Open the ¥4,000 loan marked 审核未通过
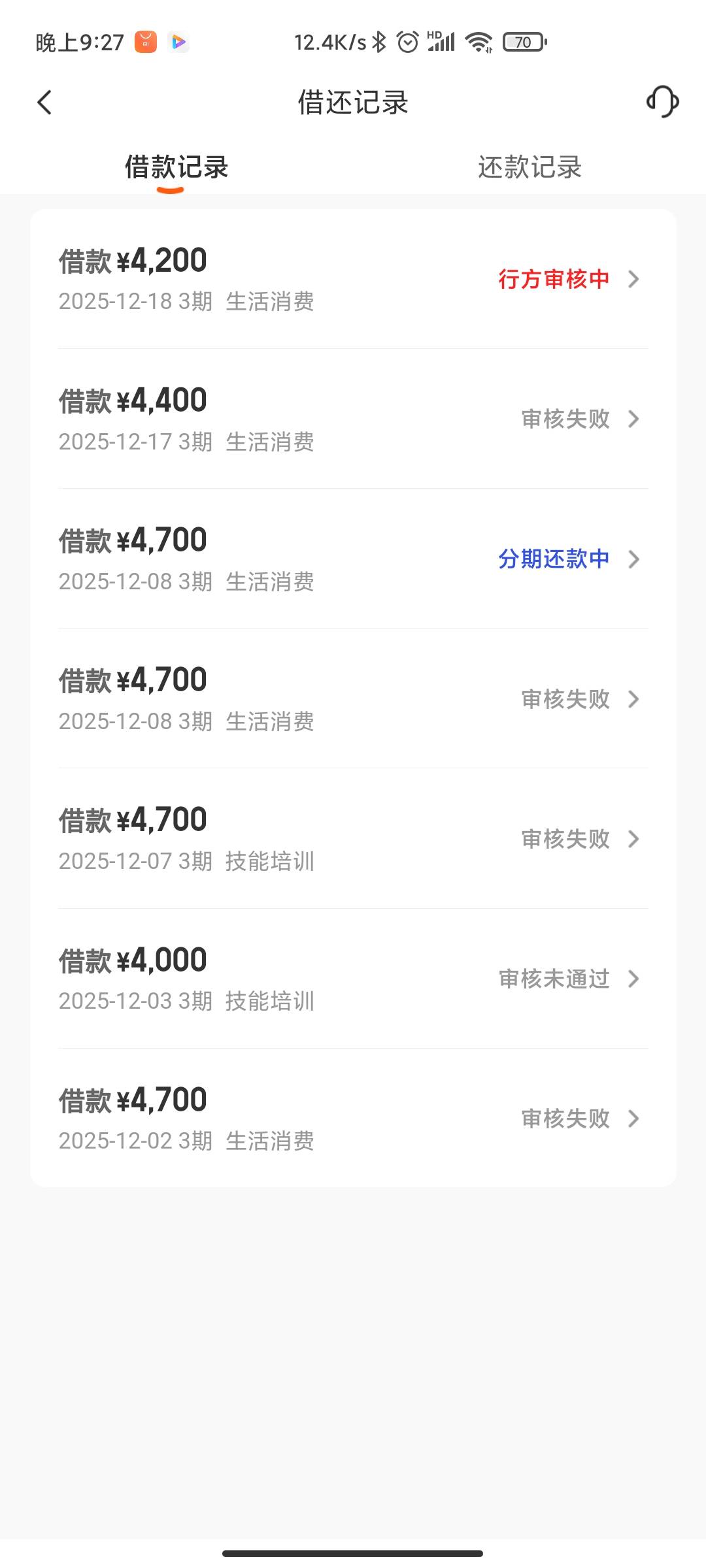Screen dimensions: 706x1568 353,979
